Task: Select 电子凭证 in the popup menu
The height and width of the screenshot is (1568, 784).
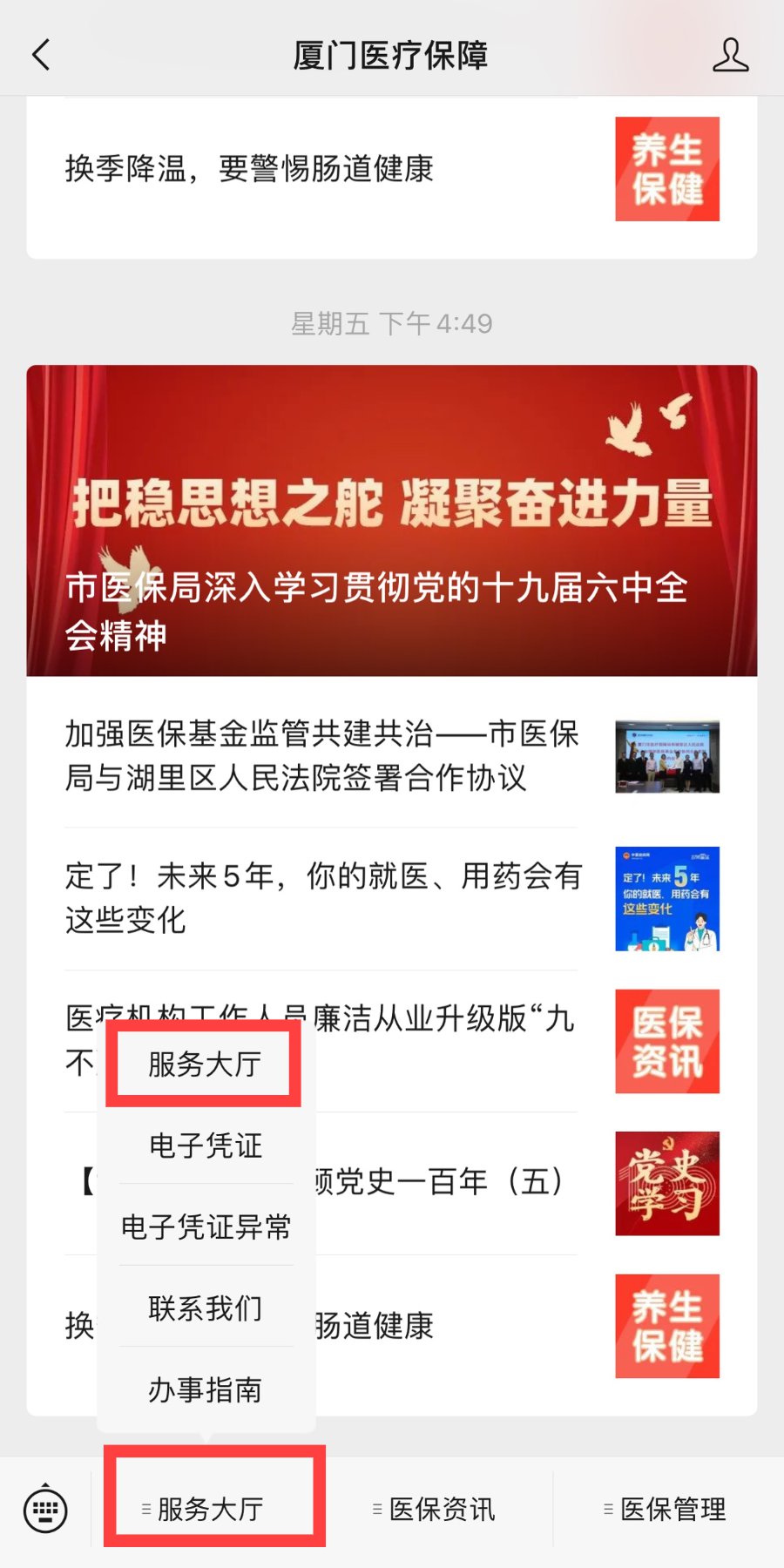Action: (x=205, y=1146)
